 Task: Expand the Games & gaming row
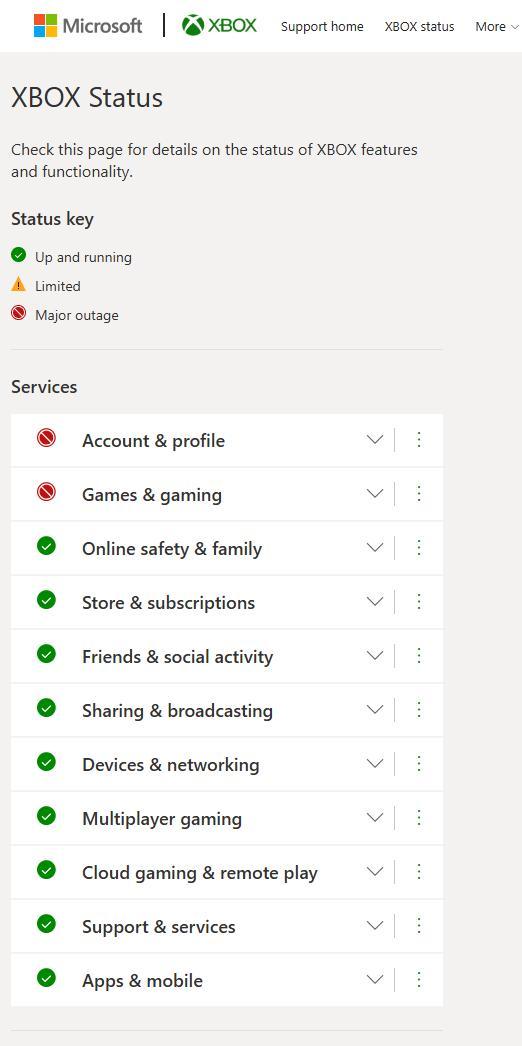click(x=375, y=494)
